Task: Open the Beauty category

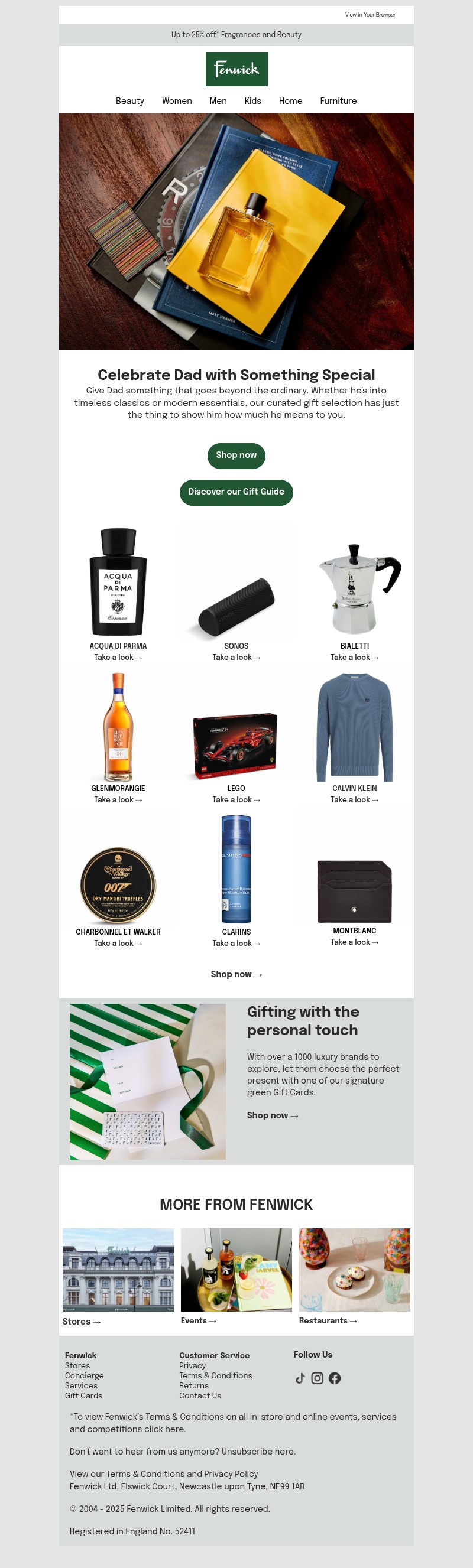Action: click(x=130, y=101)
